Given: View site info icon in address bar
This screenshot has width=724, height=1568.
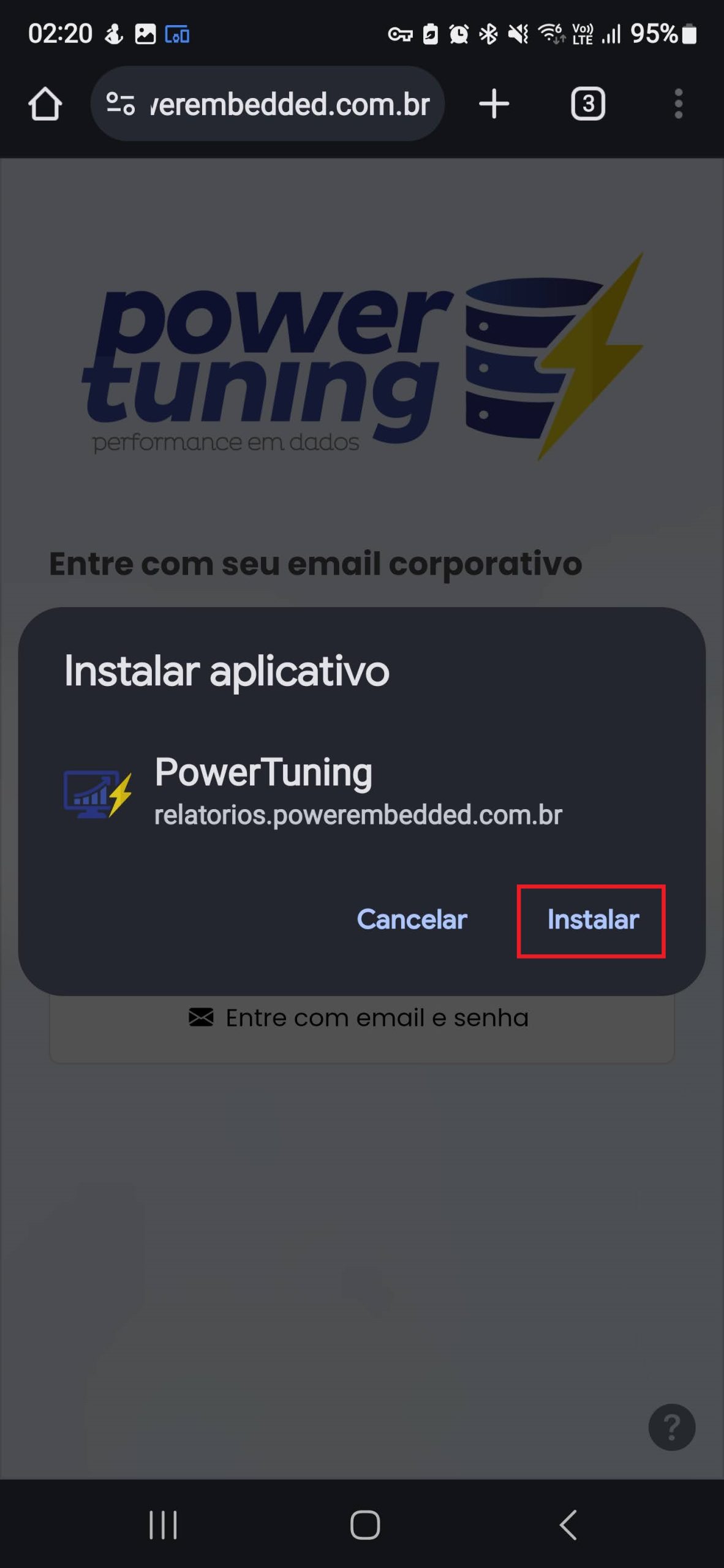Looking at the screenshot, I should click(x=120, y=104).
